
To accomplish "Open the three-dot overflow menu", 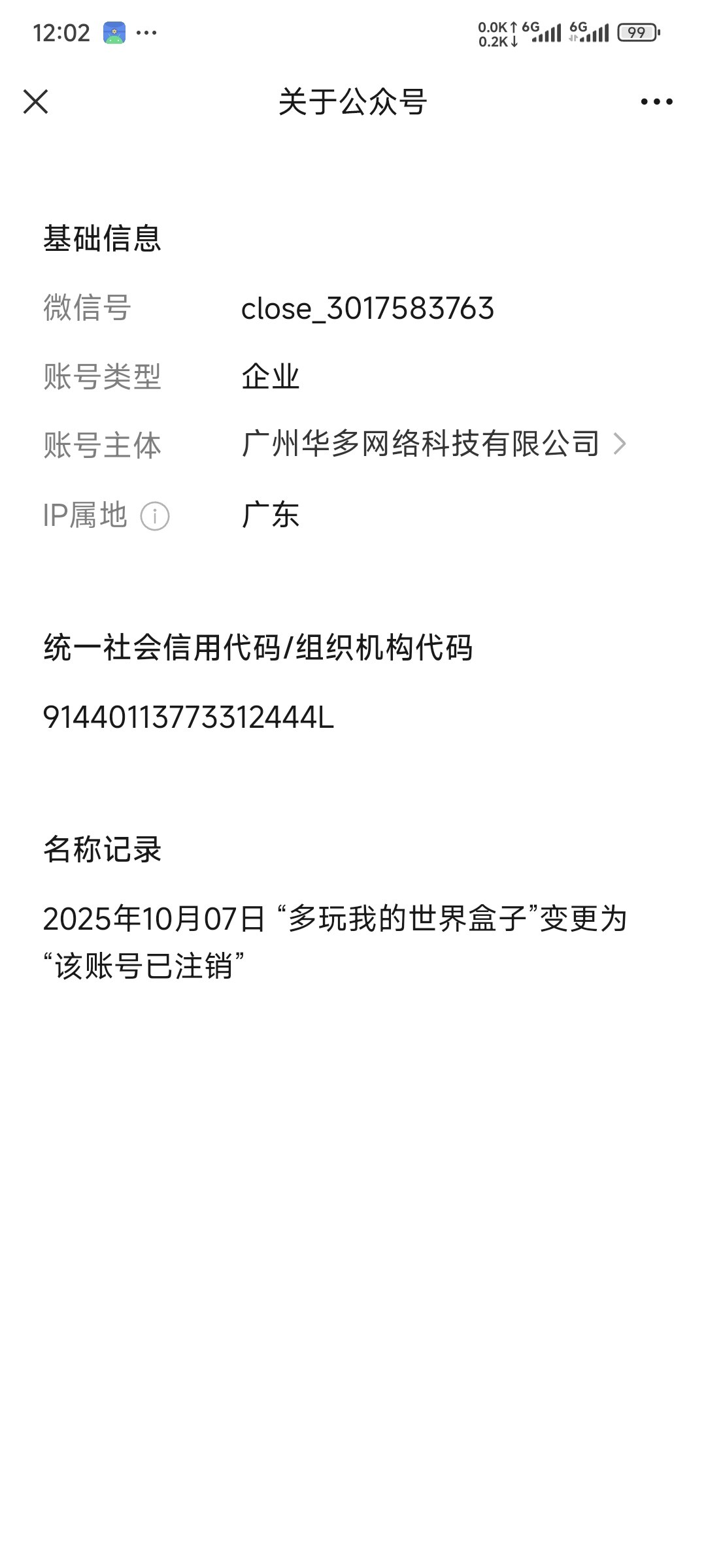I will click(656, 102).
